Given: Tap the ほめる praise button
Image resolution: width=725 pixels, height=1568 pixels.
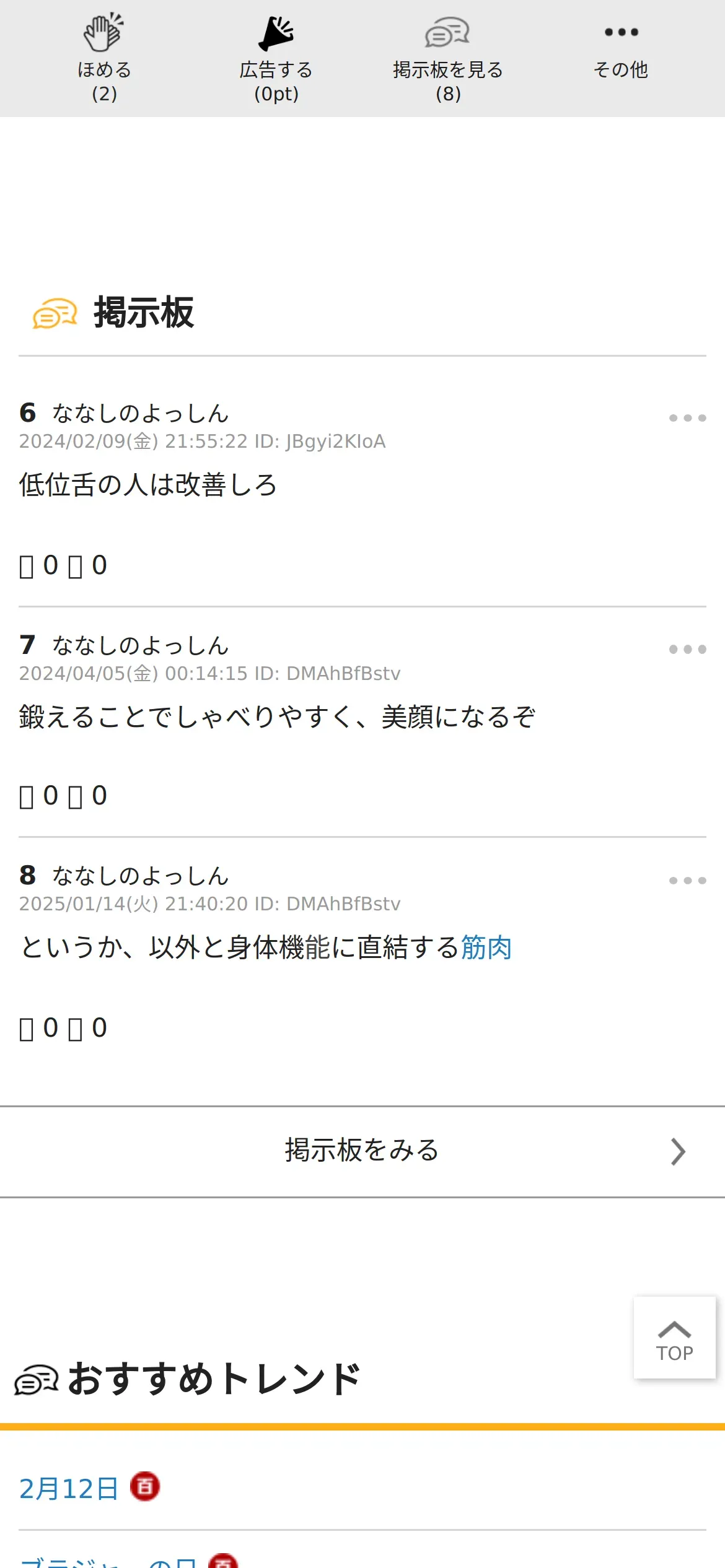Looking at the screenshot, I should [104, 58].
